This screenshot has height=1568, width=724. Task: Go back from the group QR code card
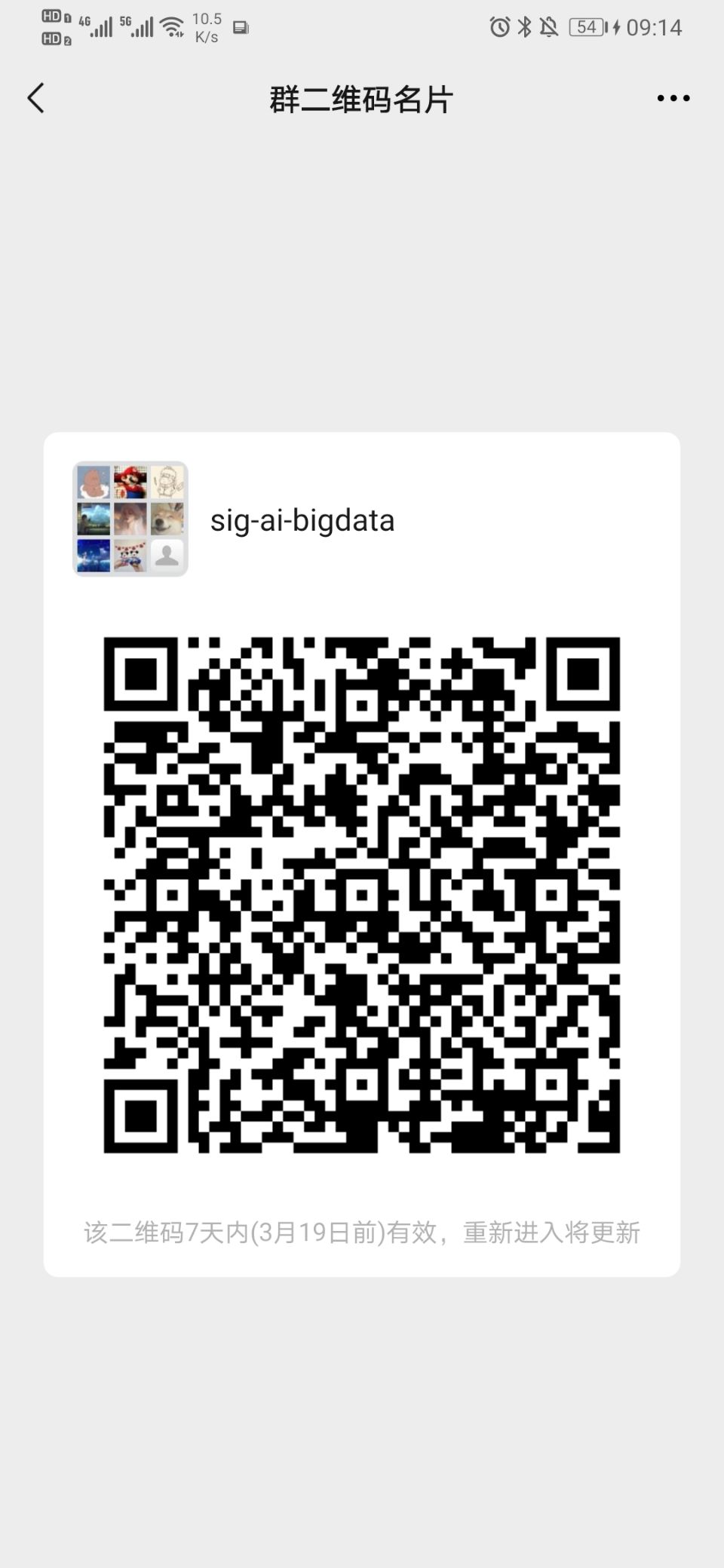(x=36, y=98)
